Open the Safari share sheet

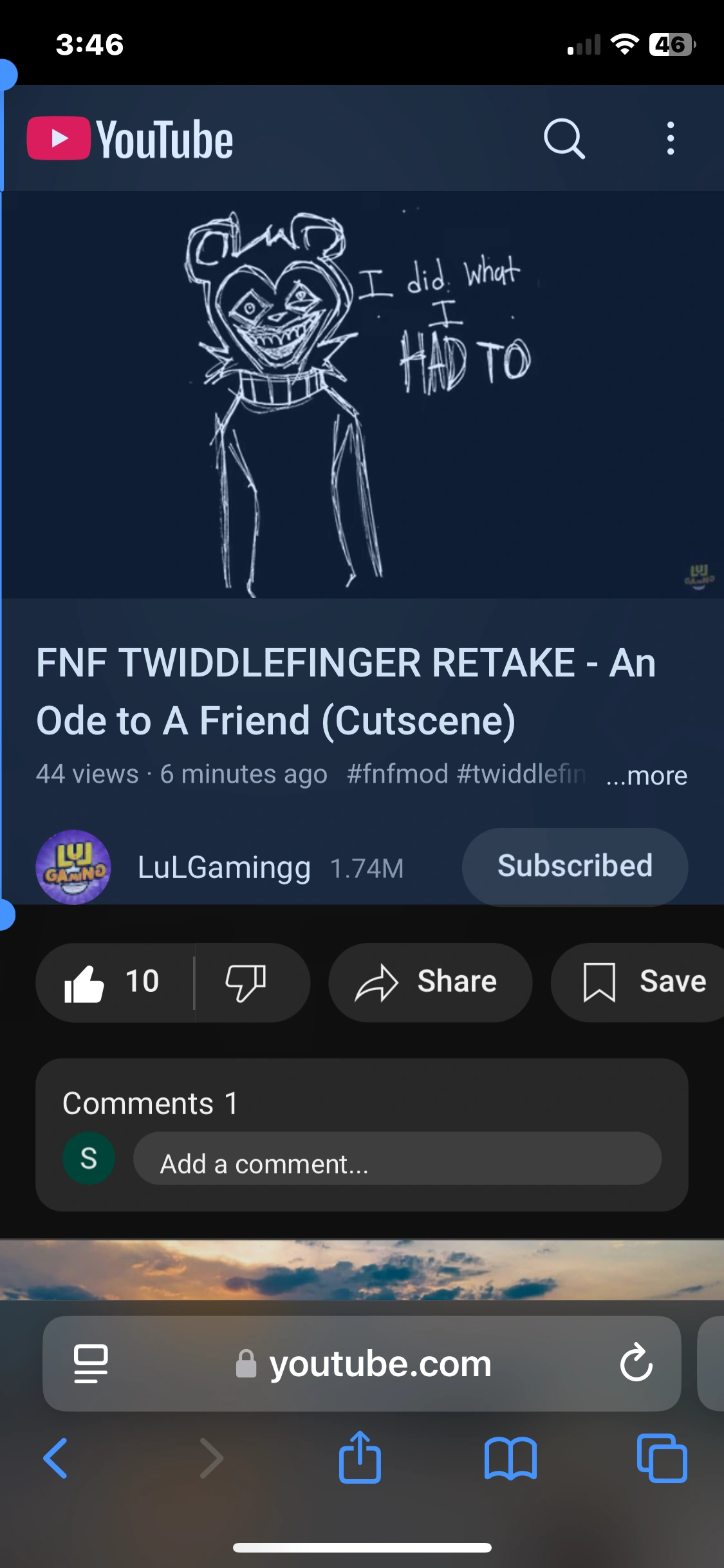coord(360,1457)
